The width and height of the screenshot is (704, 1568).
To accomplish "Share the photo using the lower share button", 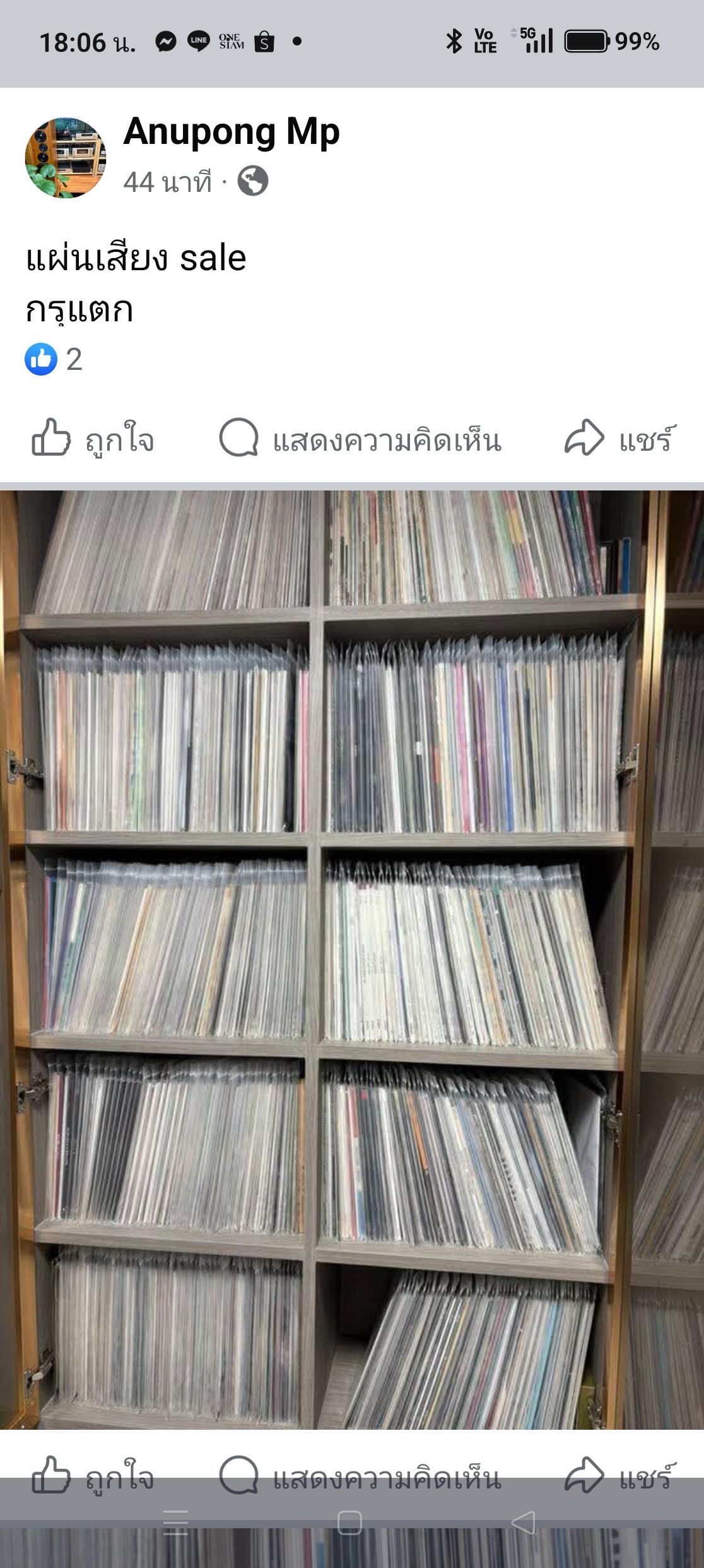I will 619,1476.
